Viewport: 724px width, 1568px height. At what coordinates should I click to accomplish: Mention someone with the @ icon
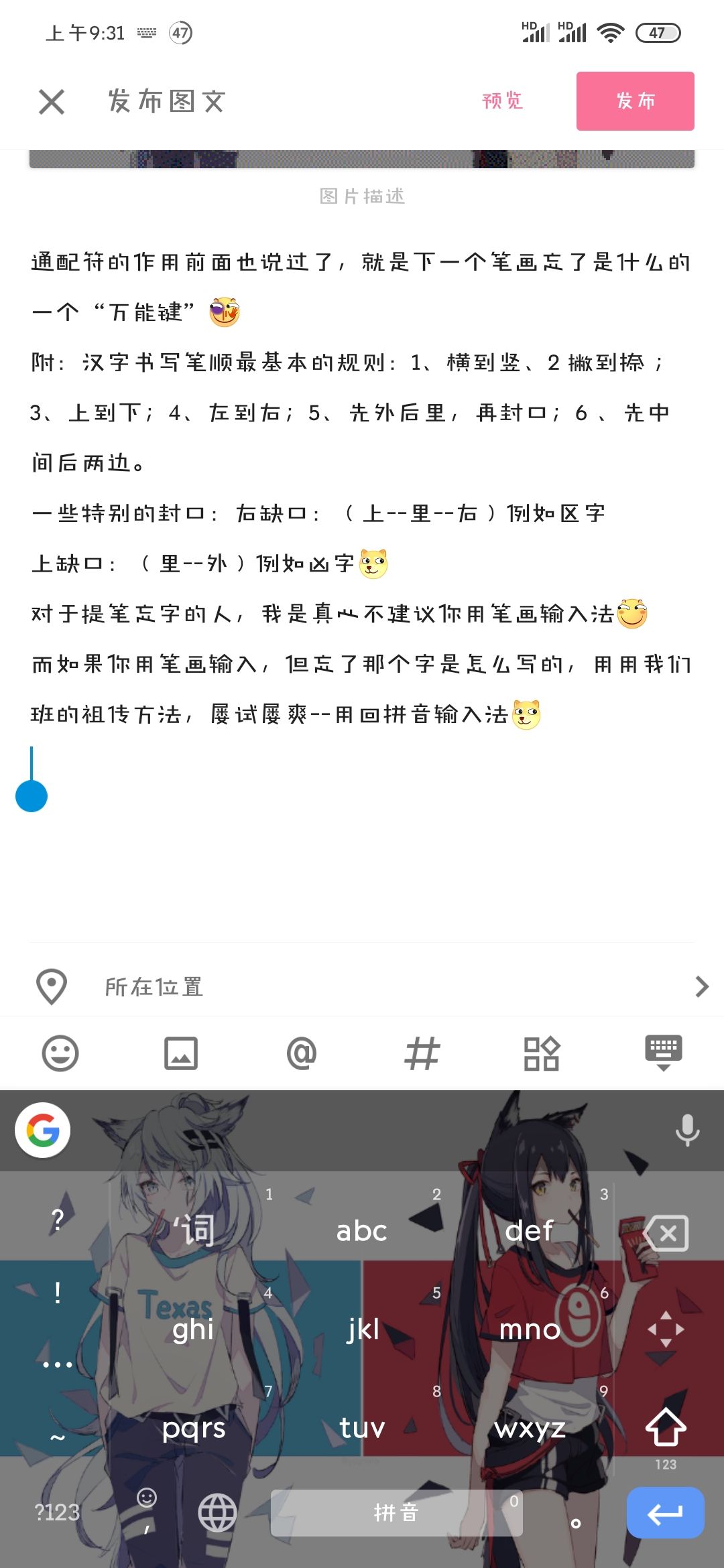click(x=302, y=1053)
